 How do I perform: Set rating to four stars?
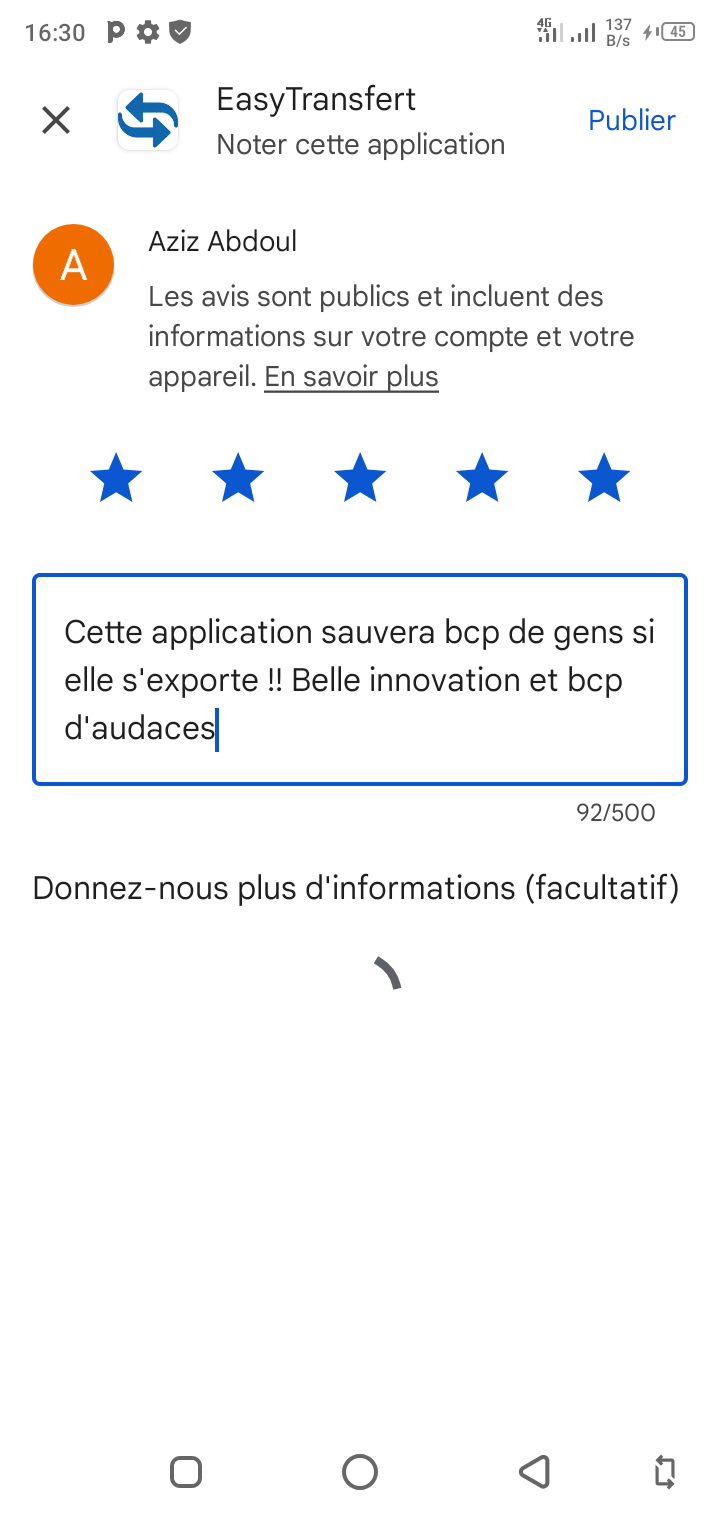tap(482, 478)
